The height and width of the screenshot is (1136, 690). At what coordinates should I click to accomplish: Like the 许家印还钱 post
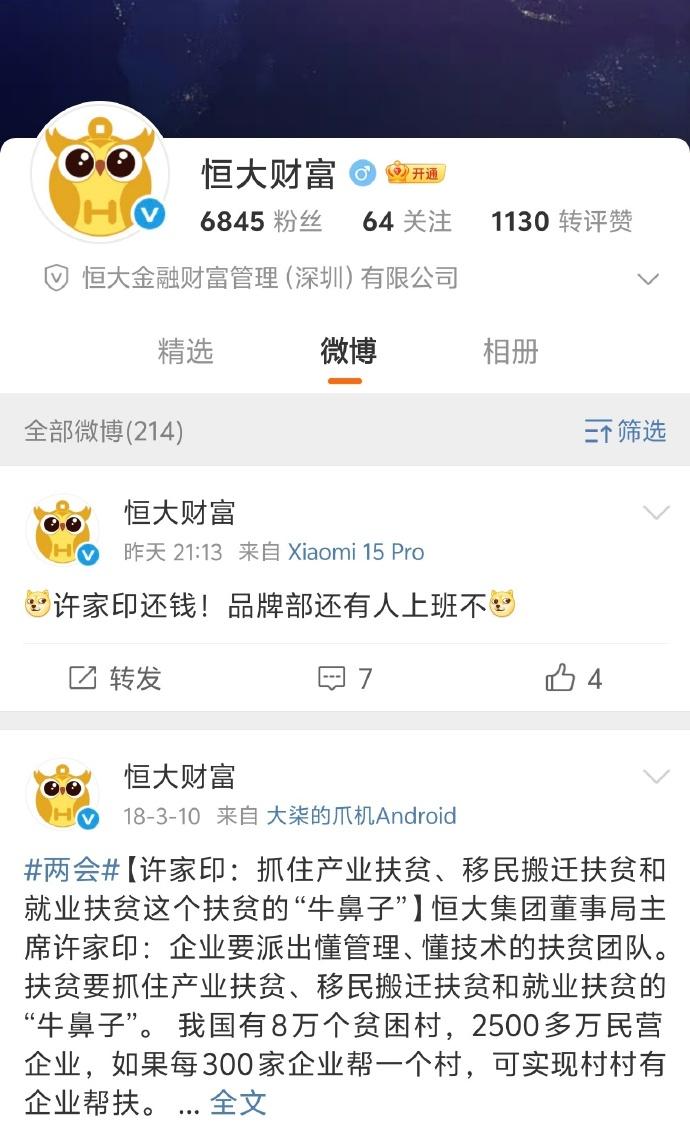(x=574, y=679)
